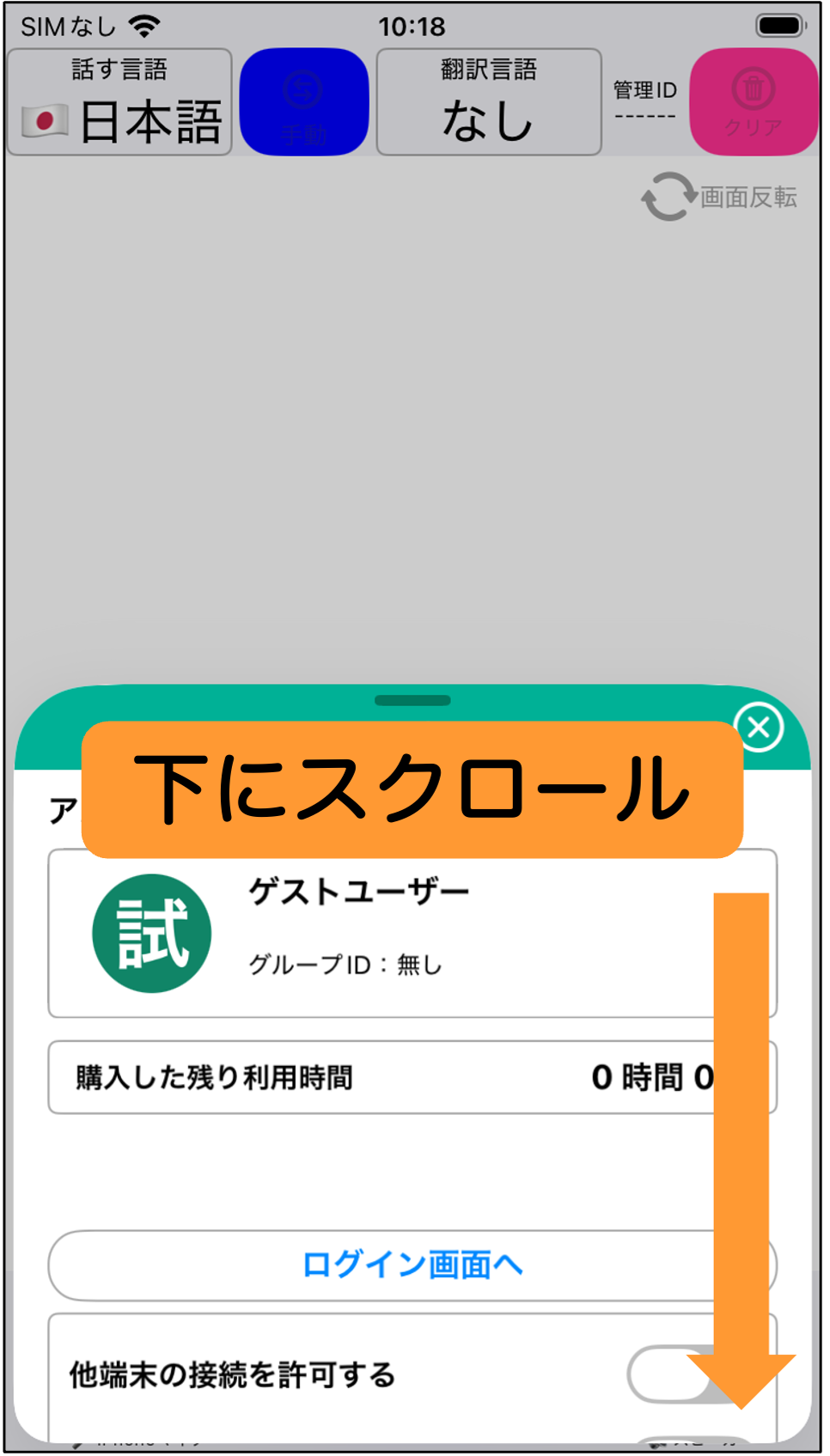Screen dimensions: 830x1456
Task: Open the ログイン画面へ login button
Action: point(412,1265)
